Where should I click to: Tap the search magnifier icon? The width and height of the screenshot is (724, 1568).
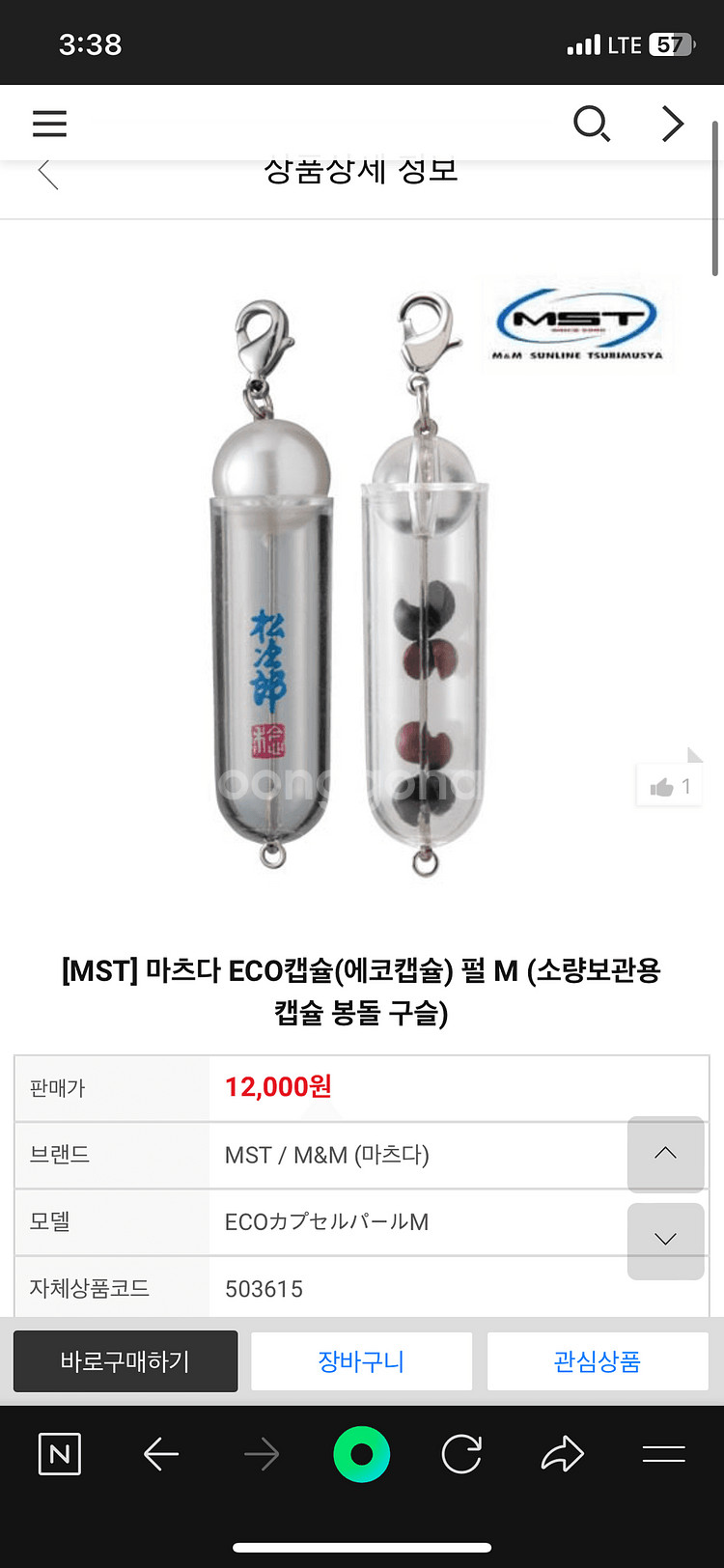(x=592, y=124)
